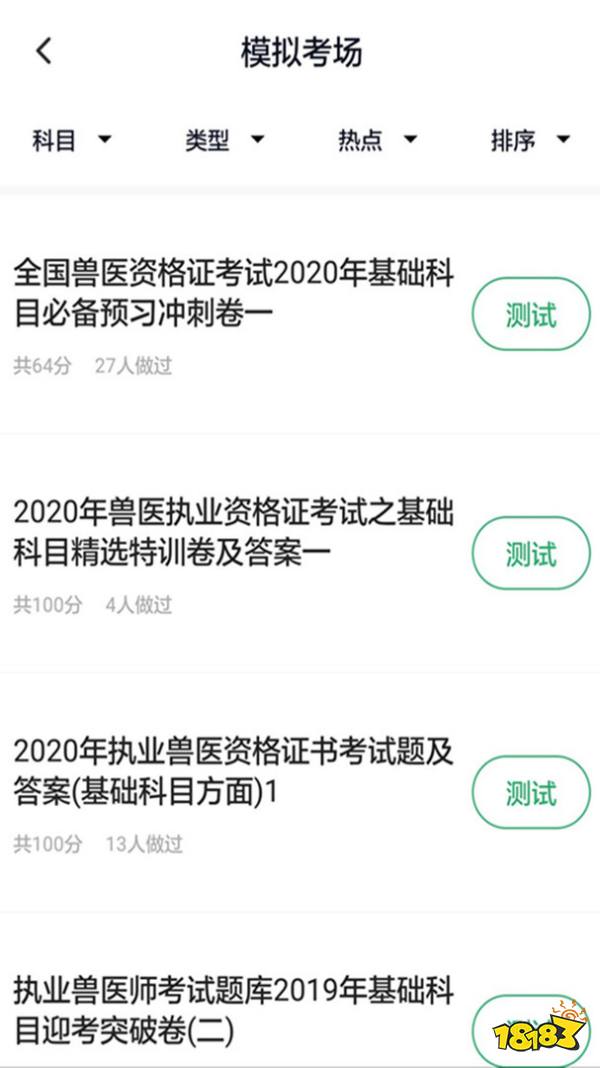The image size is (600, 1068).
Task: Open the 科目 dropdown filter
Action: (x=71, y=141)
